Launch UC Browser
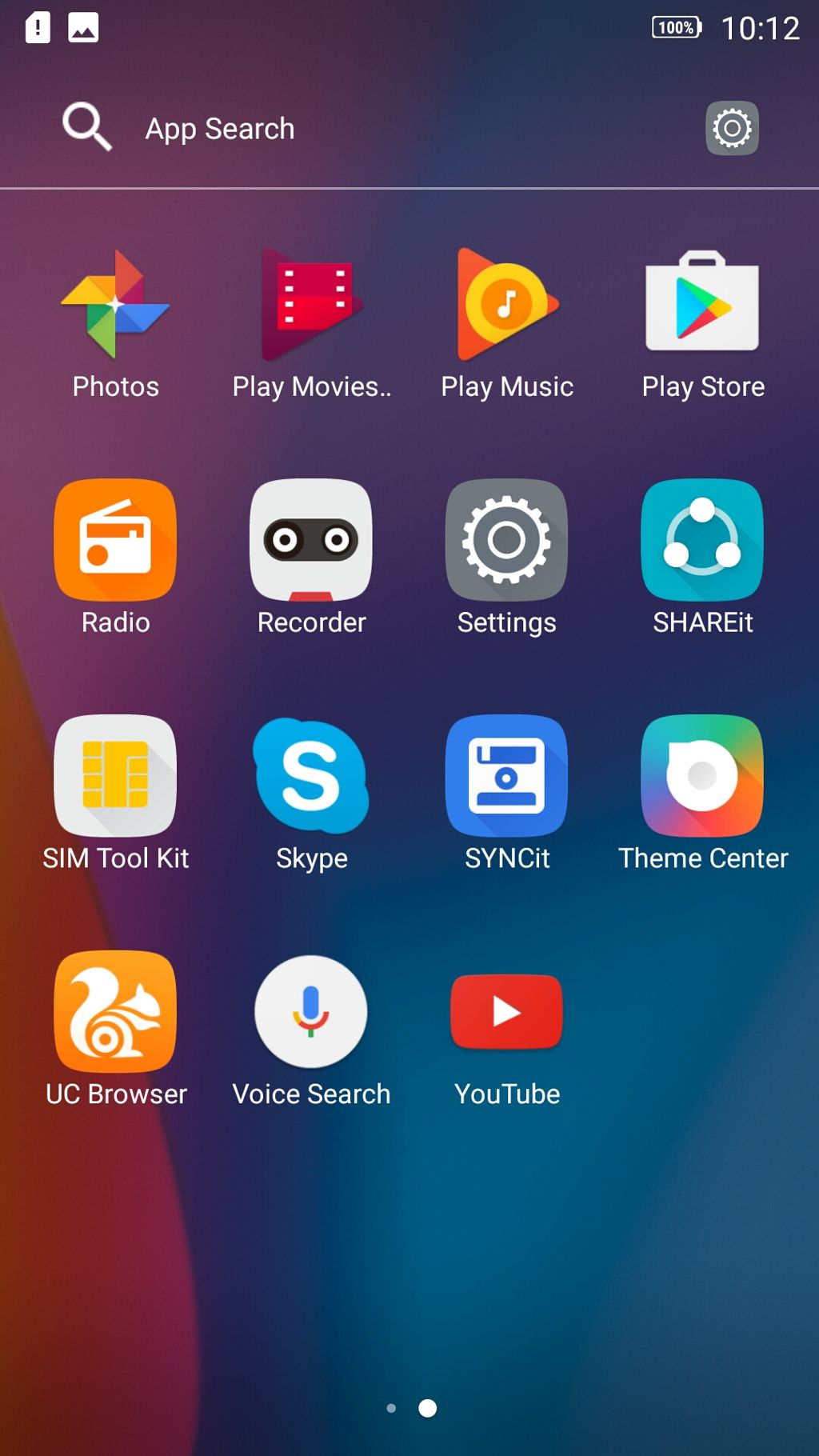This screenshot has width=819, height=1456. click(116, 1011)
